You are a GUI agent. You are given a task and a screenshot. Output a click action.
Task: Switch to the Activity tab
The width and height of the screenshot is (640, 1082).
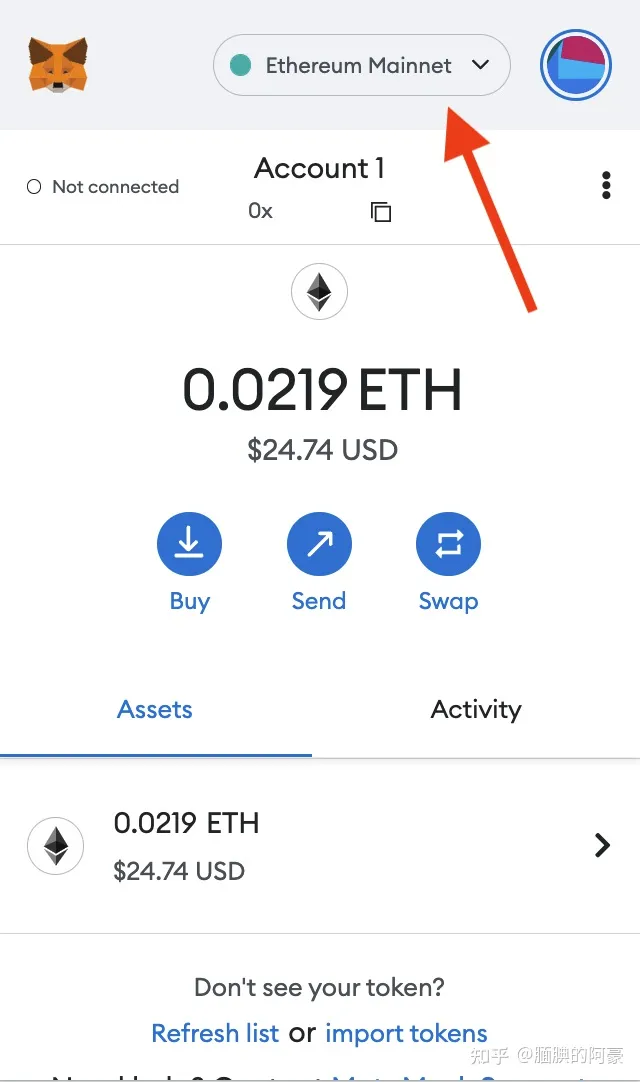point(476,710)
